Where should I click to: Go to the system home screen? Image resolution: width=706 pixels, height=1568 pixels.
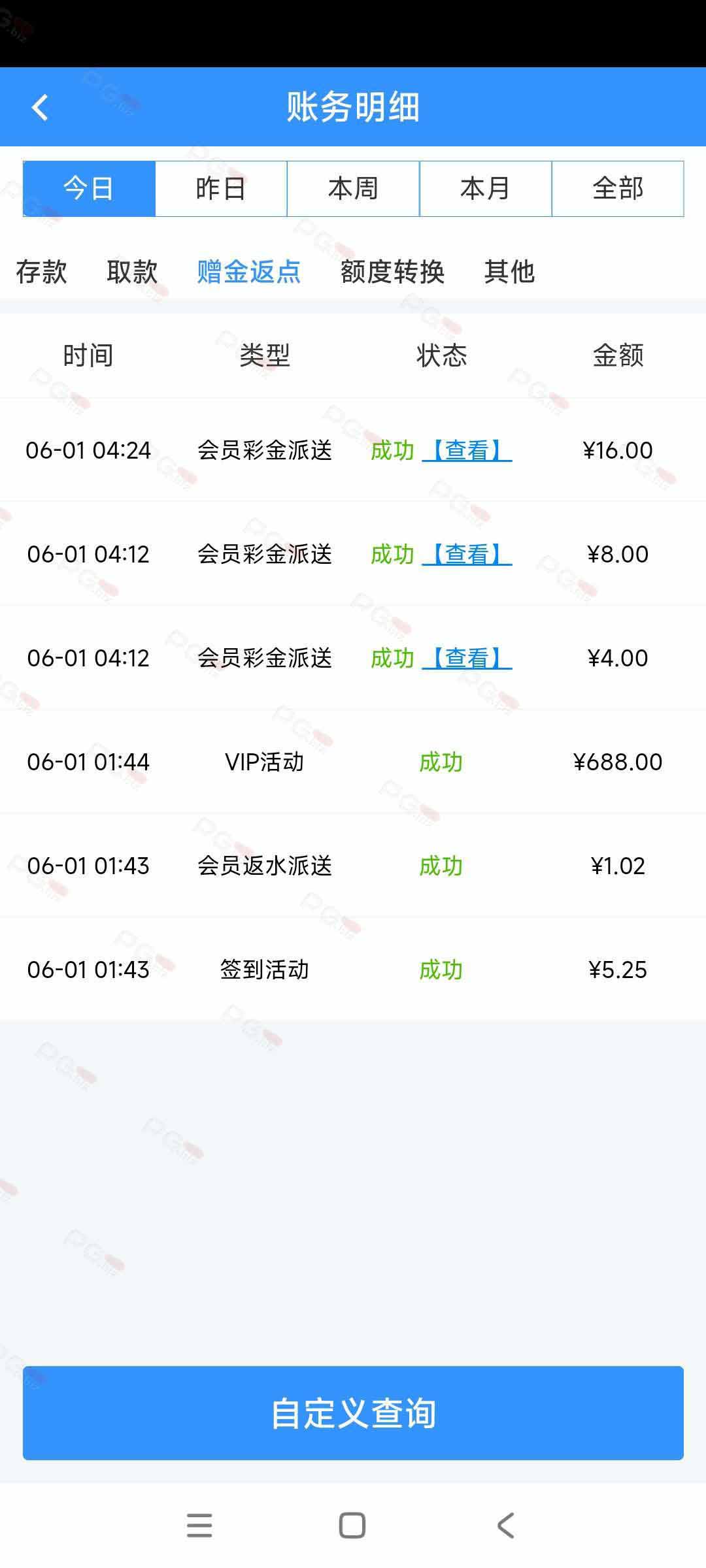(352, 1526)
